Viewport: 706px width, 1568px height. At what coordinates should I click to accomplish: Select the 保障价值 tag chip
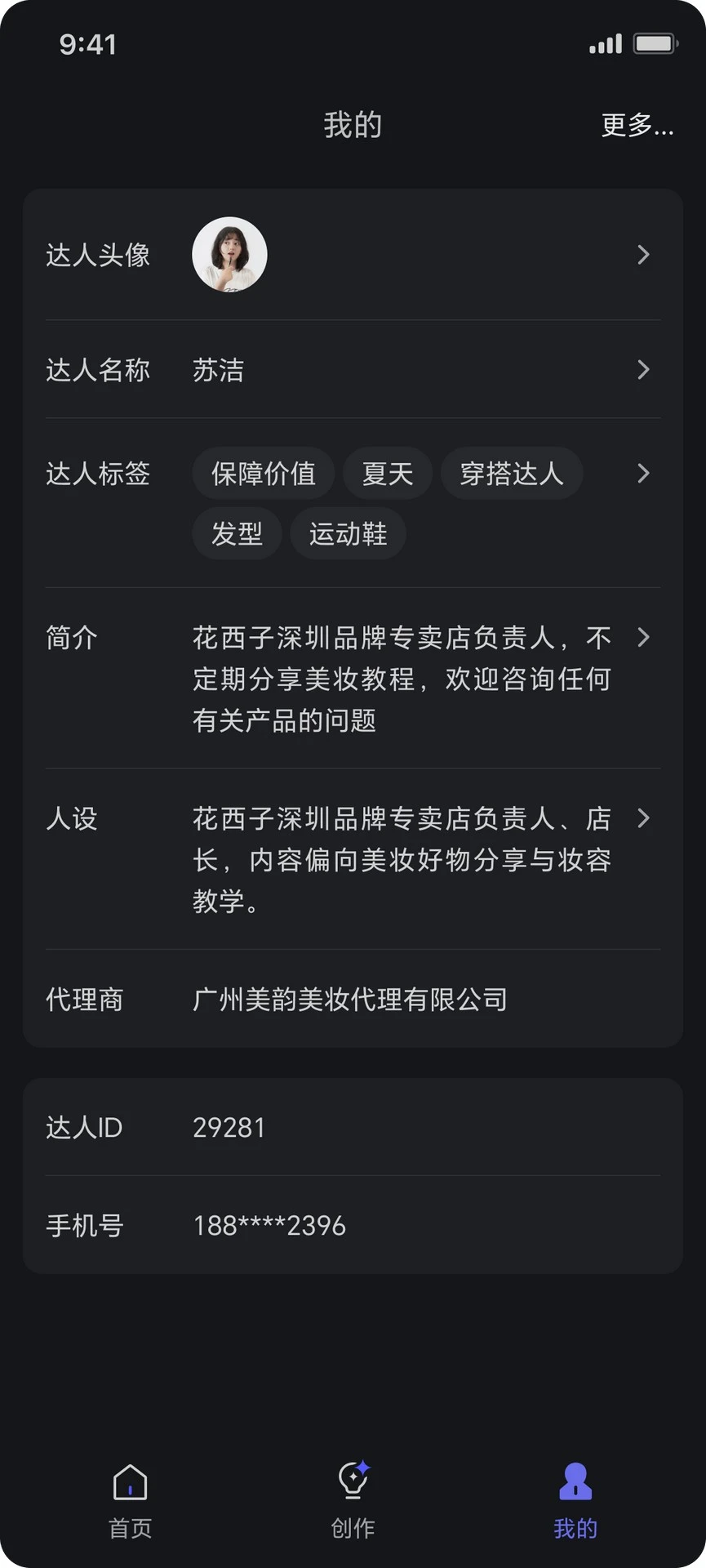pyautogui.click(x=263, y=474)
